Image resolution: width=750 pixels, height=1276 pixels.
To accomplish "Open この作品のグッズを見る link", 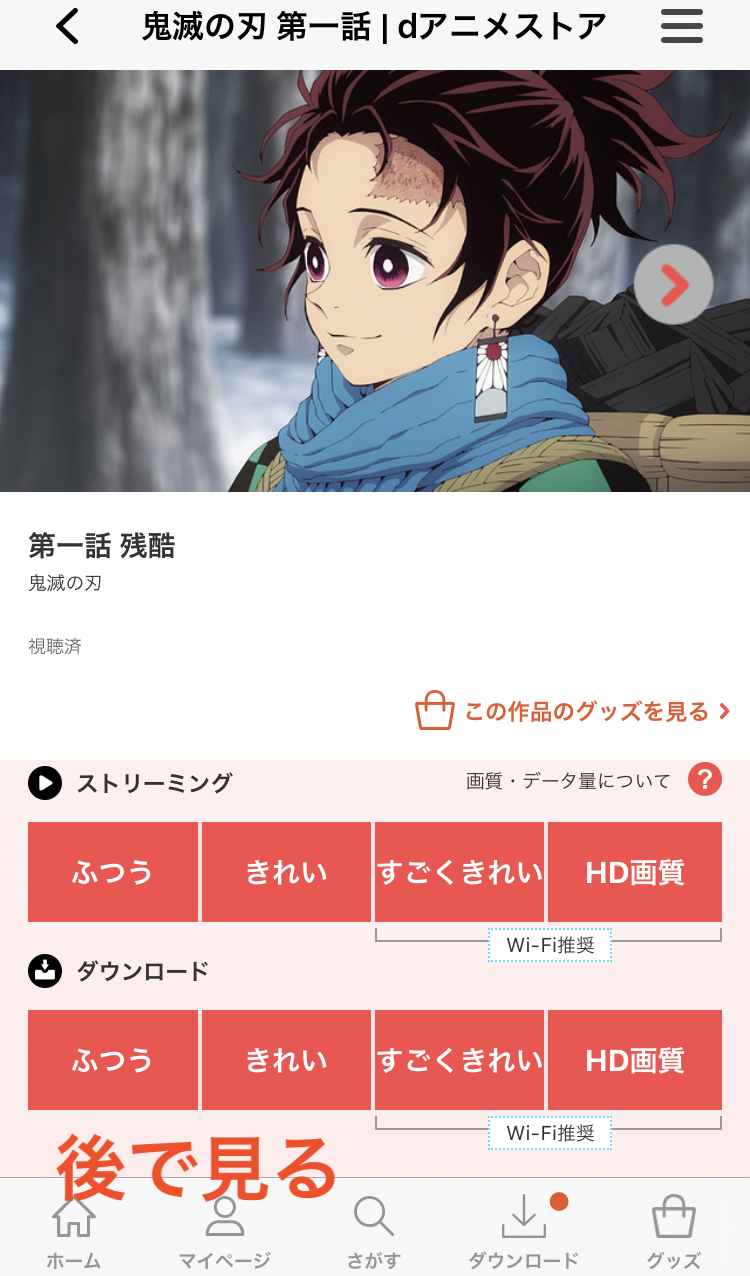I will point(574,712).
